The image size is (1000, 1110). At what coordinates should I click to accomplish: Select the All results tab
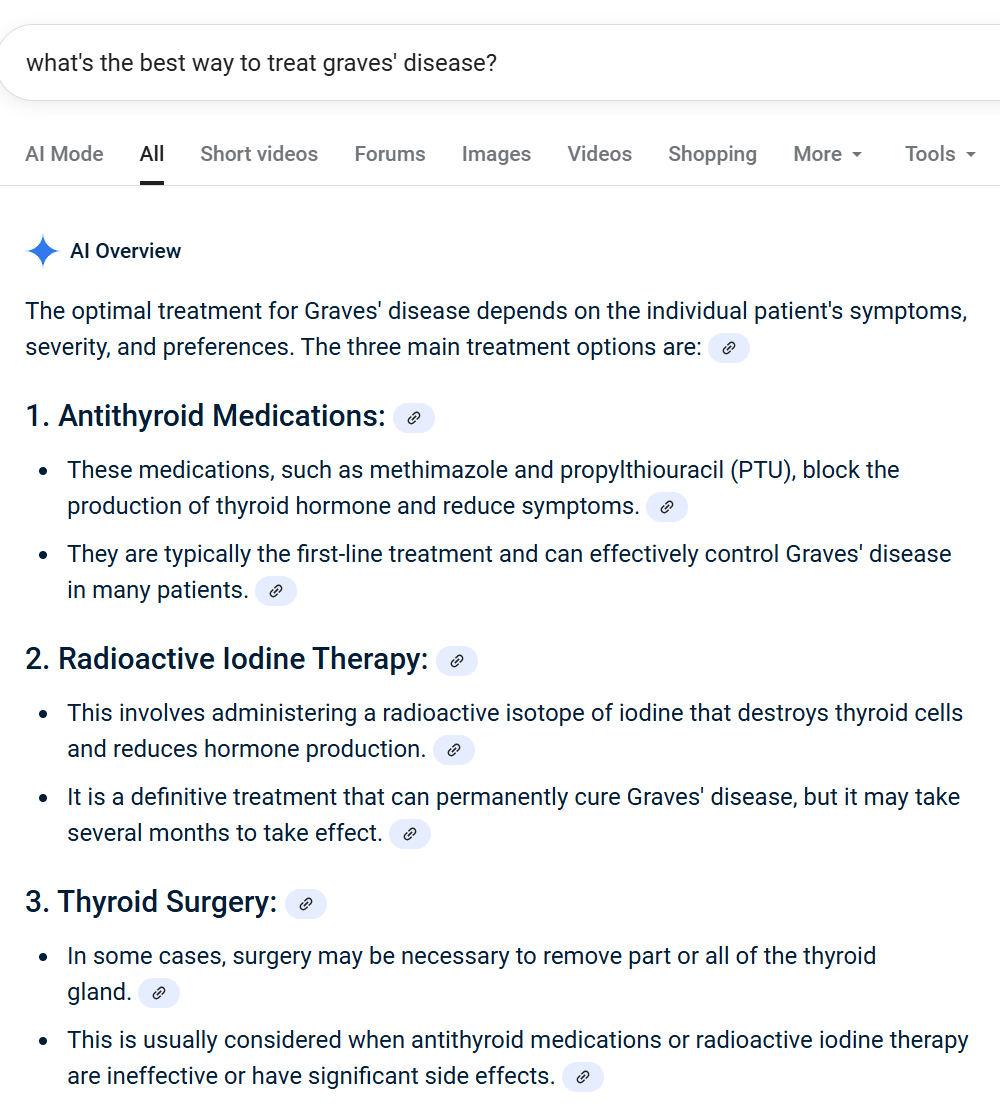pyautogui.click(x=152, y=154)
